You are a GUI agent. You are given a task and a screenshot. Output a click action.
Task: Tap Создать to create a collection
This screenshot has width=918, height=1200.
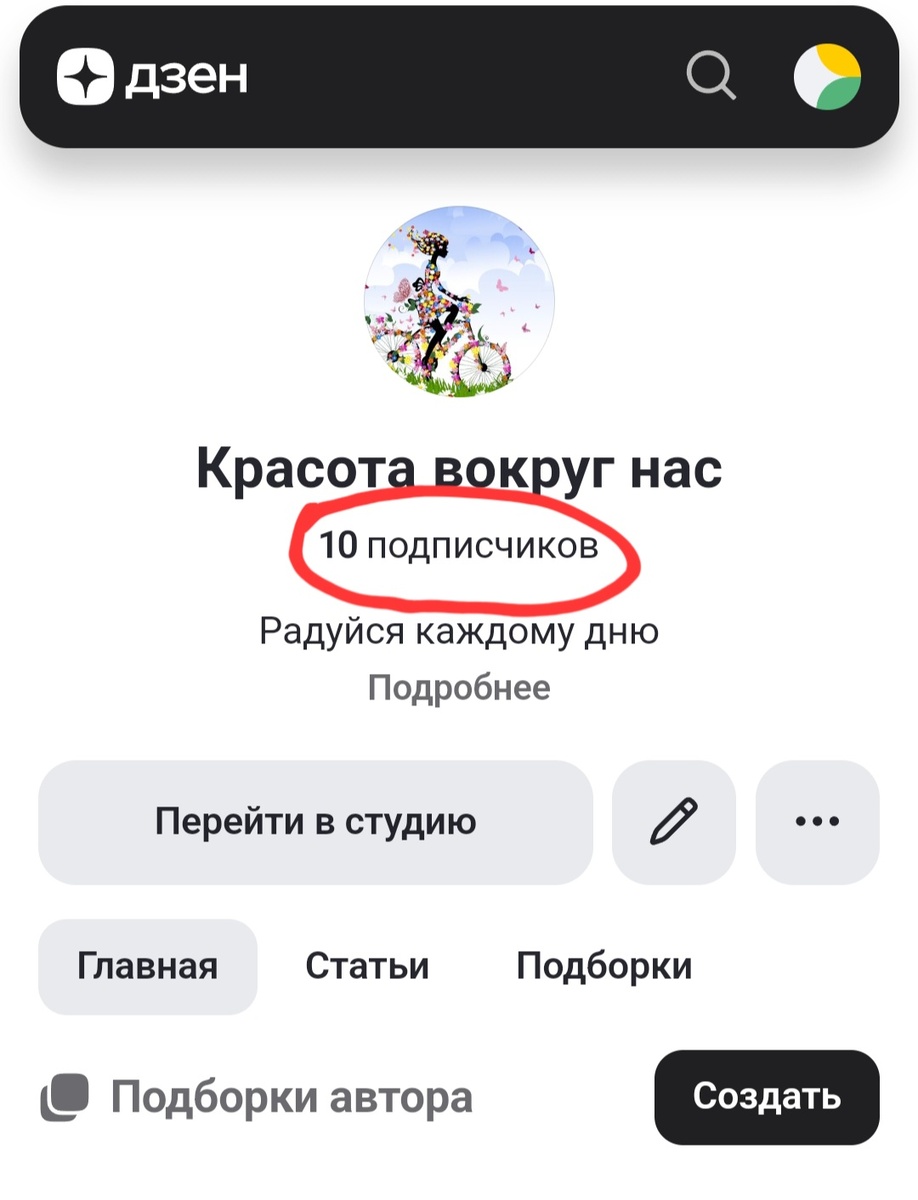pos(767,1097)
